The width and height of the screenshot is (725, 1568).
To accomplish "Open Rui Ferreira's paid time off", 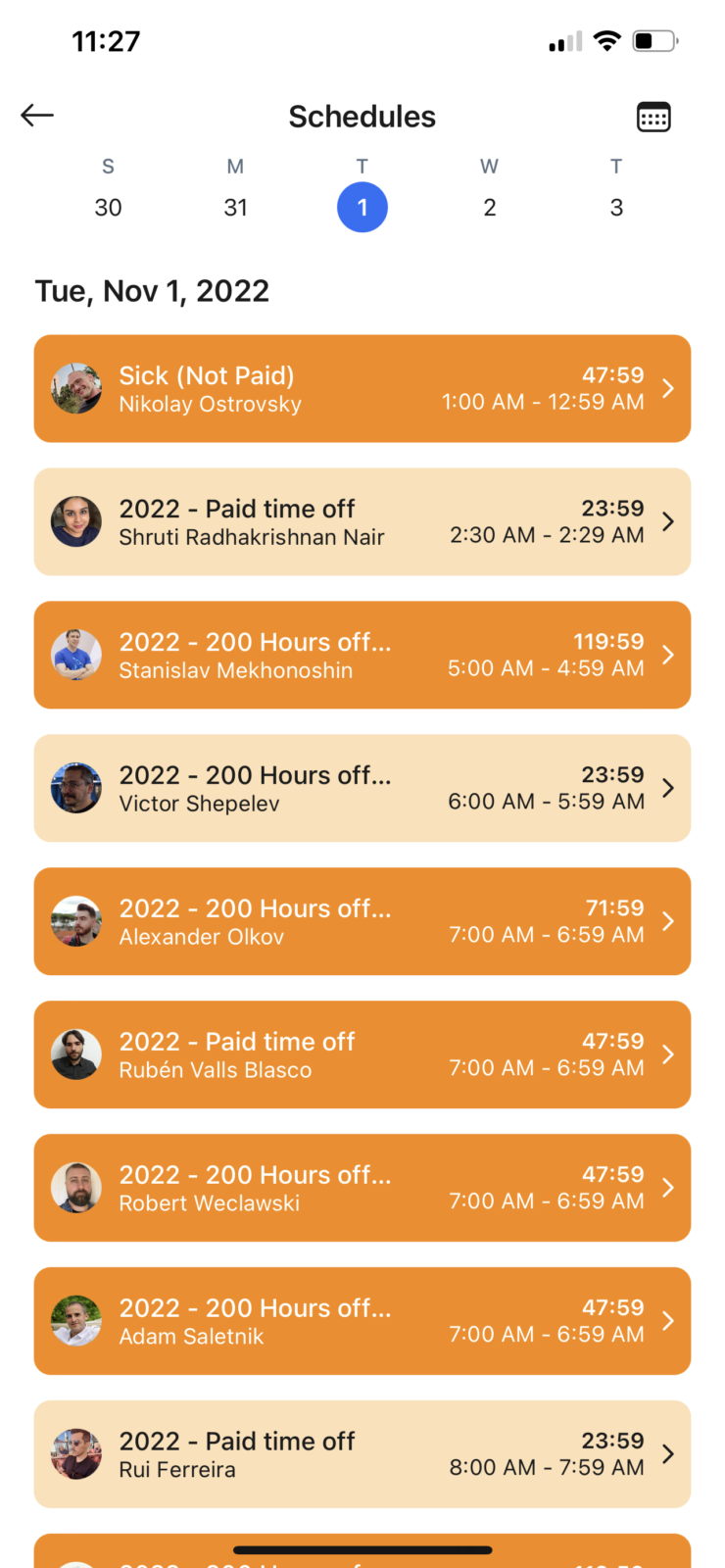I will pos(362,1455).
